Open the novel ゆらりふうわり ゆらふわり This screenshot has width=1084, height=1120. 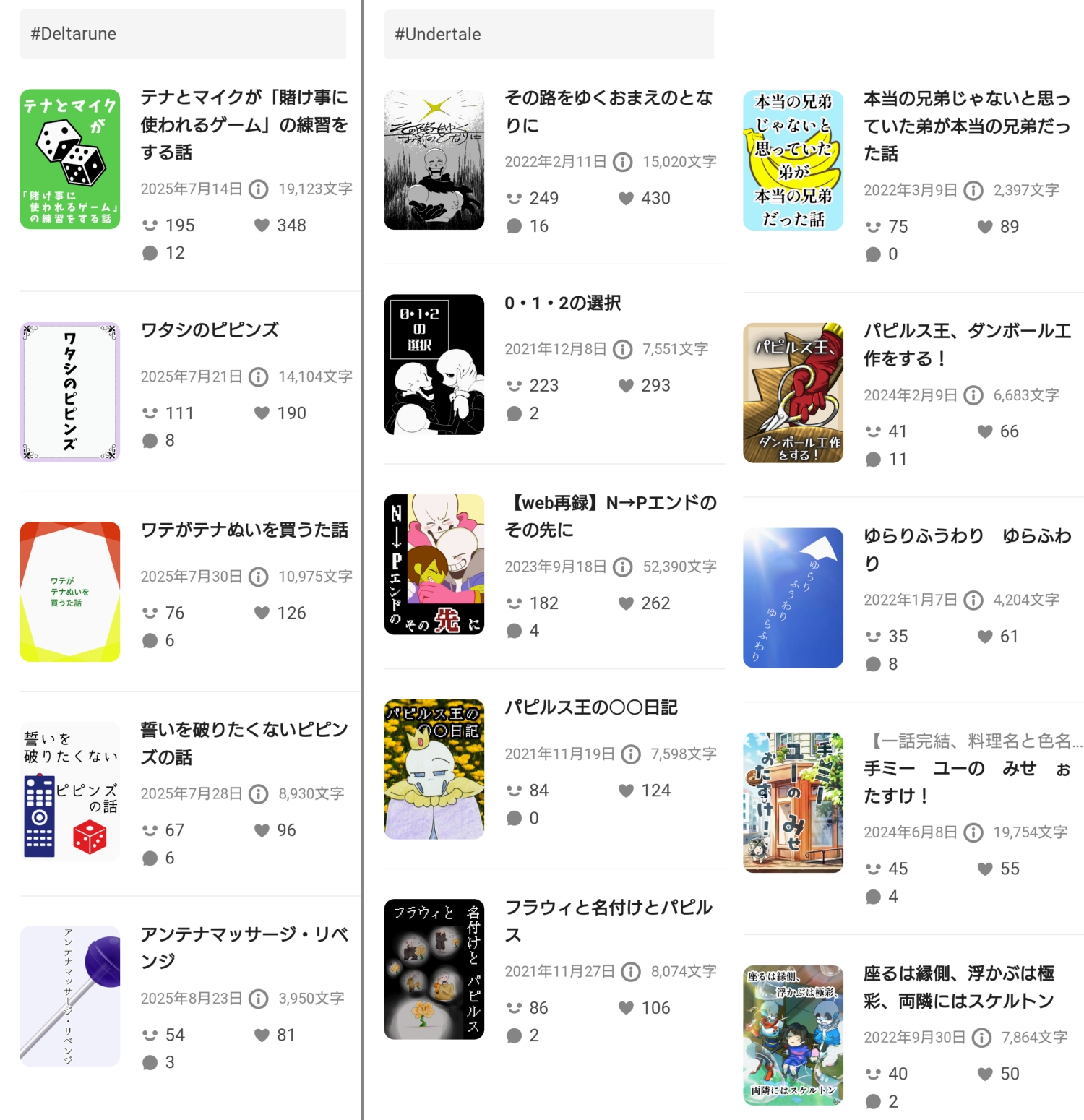[x=966, y=549]
